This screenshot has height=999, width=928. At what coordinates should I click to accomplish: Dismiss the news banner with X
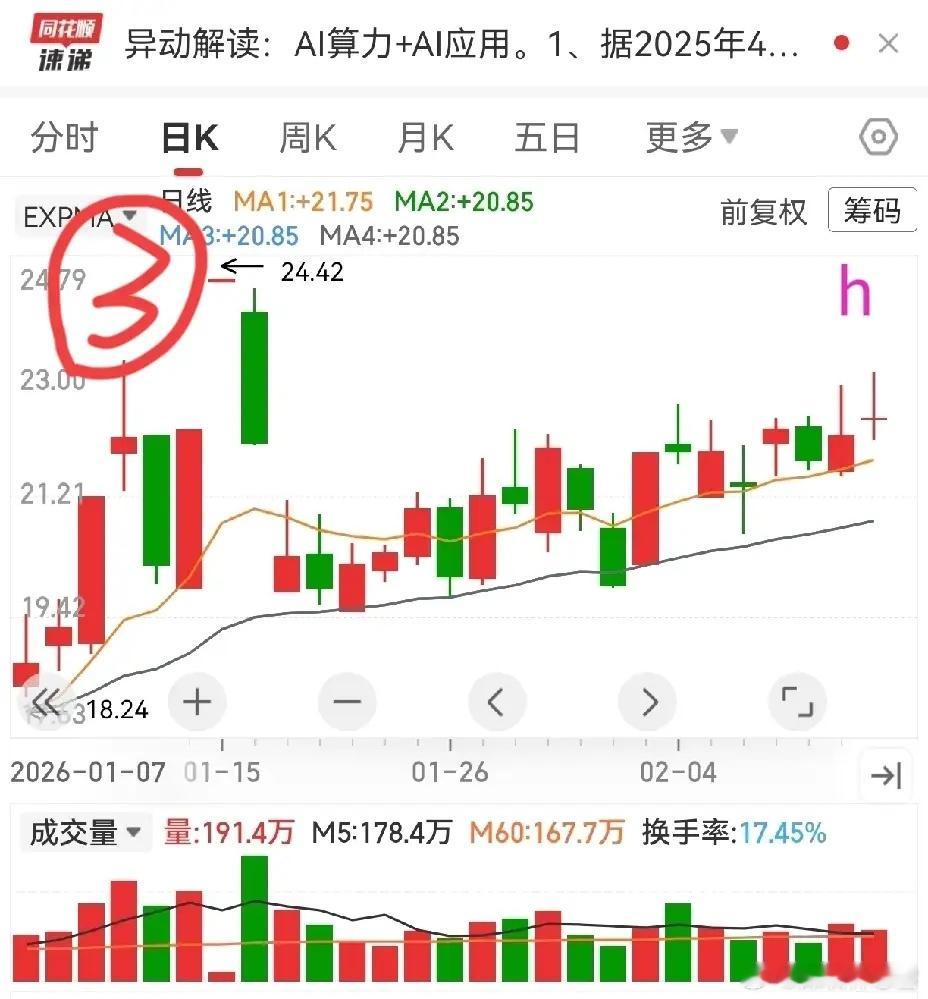[x=889, y=44]
